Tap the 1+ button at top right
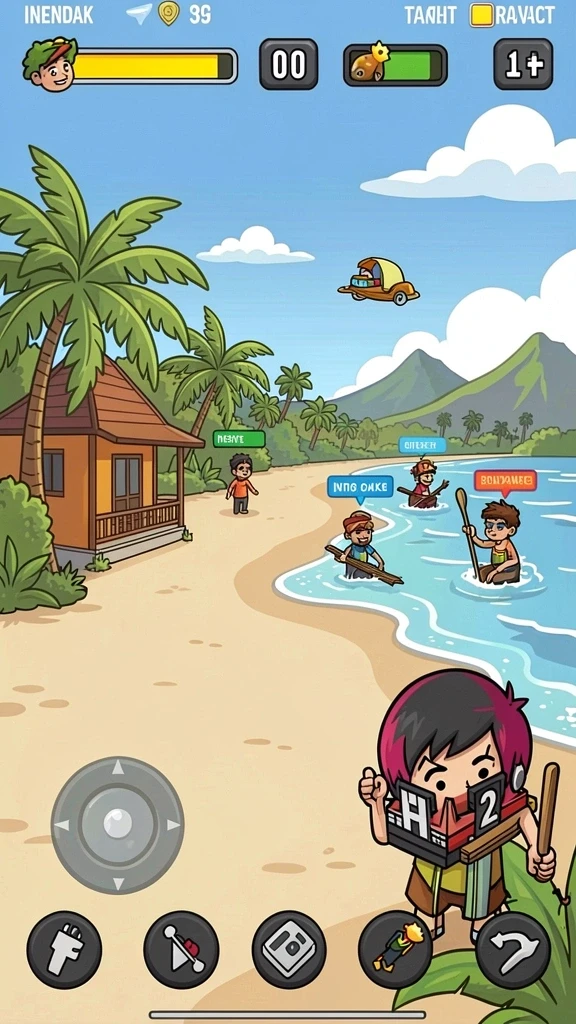 523,63
